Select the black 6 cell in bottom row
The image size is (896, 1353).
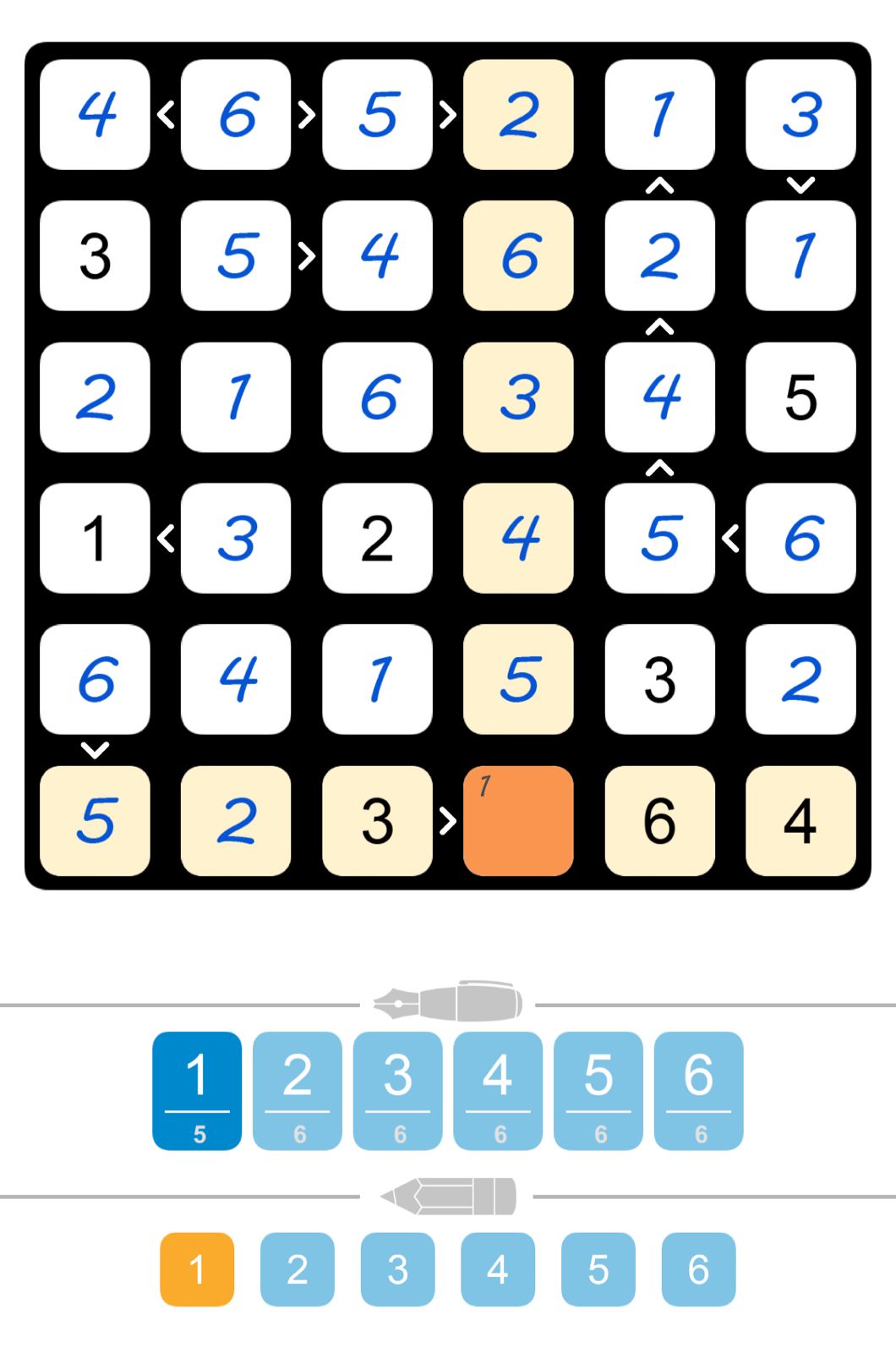click(660, 820)
